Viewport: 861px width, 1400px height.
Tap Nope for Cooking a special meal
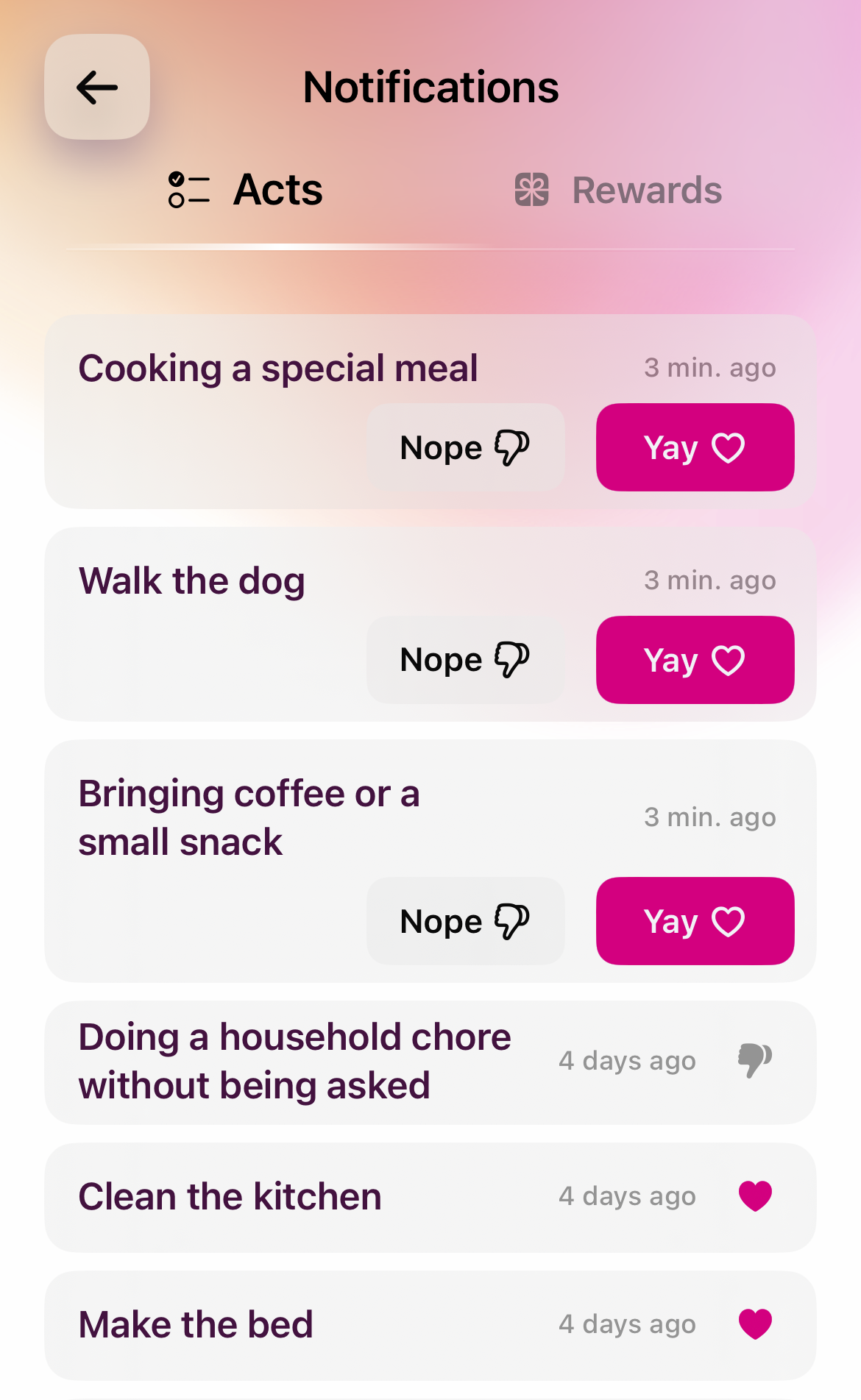click(466, 447)
